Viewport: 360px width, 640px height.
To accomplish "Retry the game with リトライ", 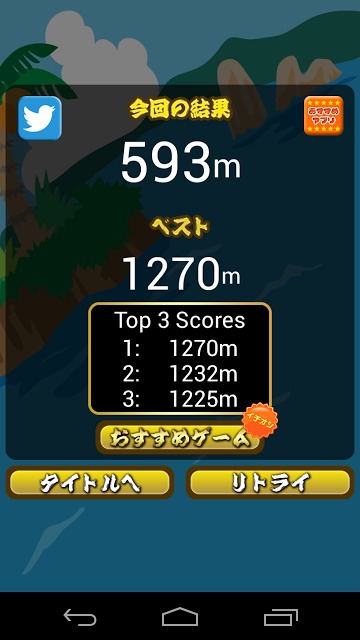I will [270, 483].
